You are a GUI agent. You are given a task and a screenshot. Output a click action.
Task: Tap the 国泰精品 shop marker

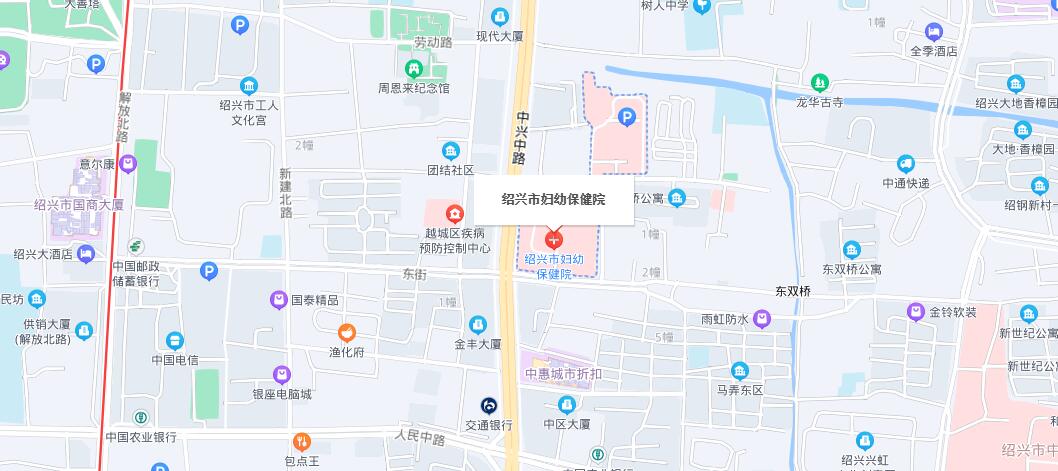tap(280, 299)
